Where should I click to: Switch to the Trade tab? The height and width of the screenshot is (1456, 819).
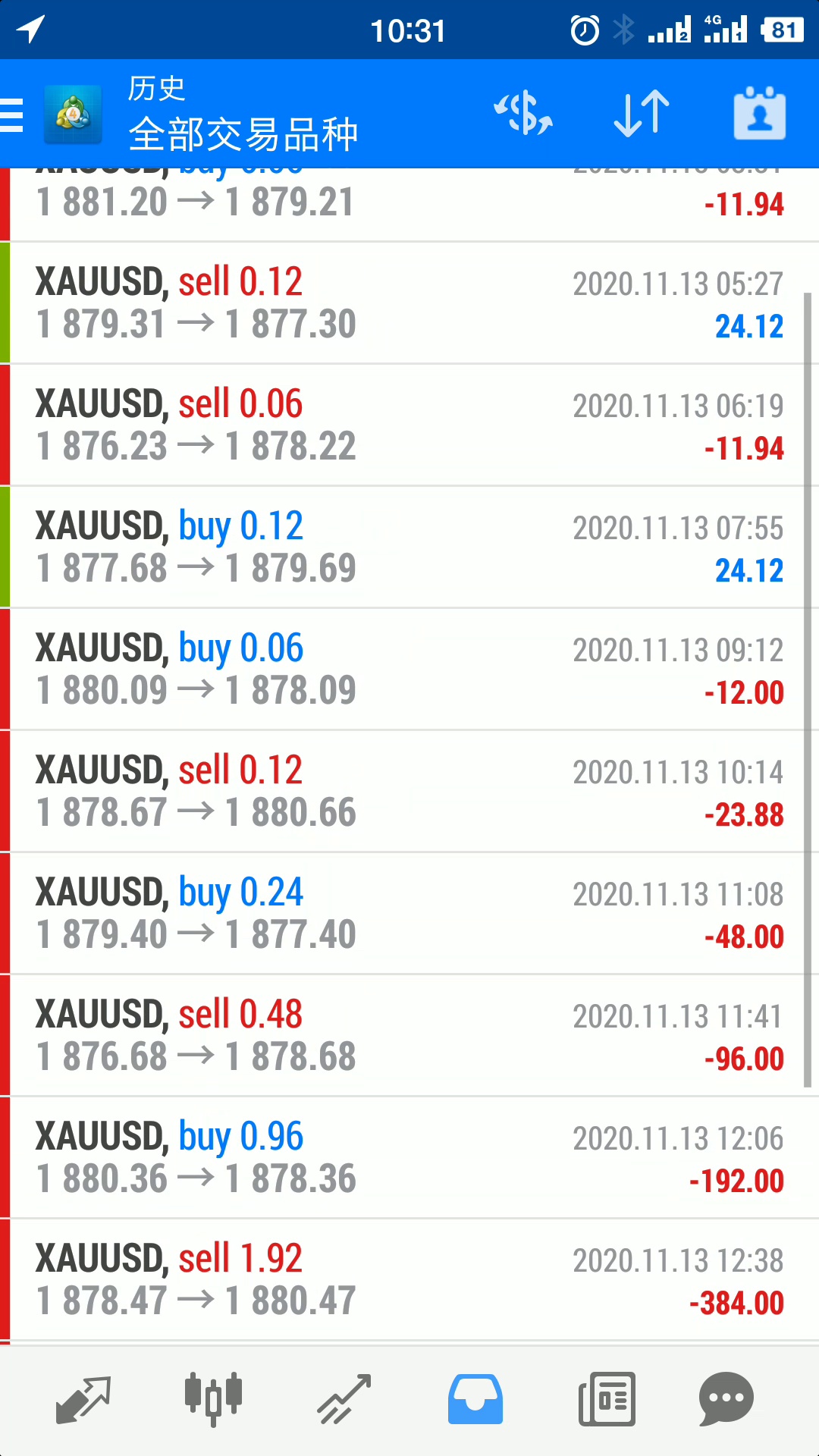[344, 1399]
